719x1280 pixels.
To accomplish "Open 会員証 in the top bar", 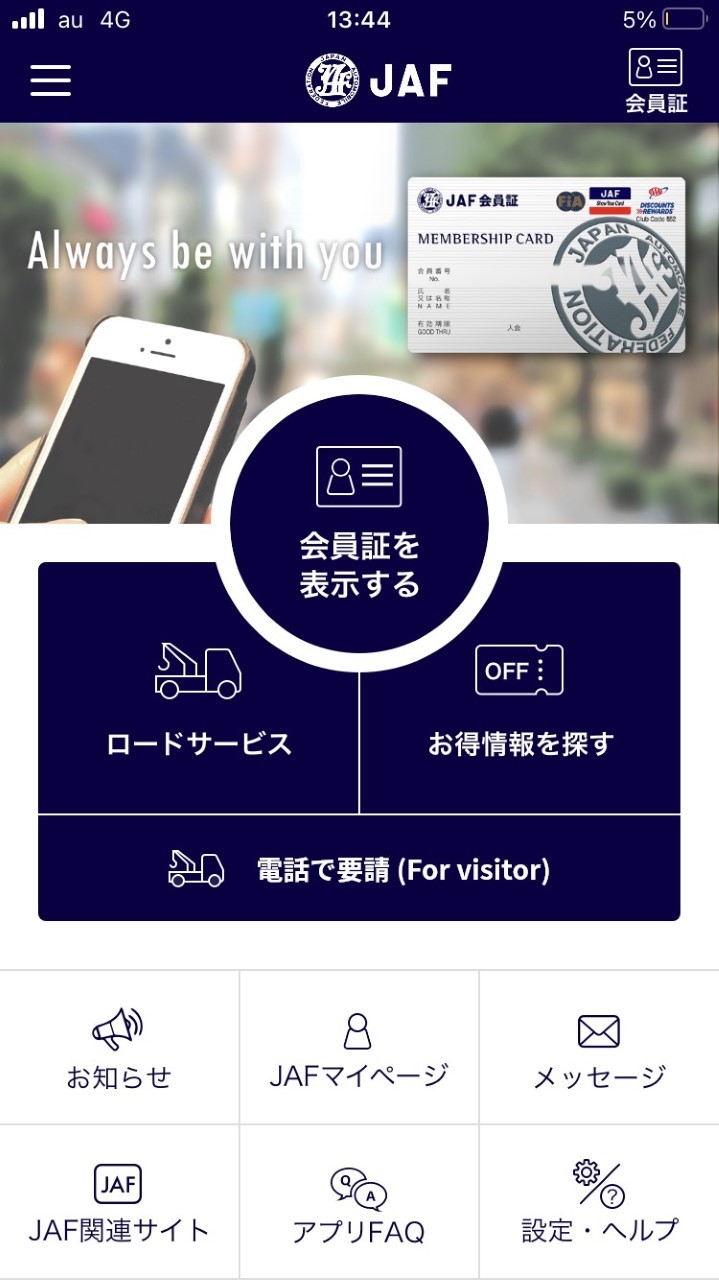I will point(656,80).
